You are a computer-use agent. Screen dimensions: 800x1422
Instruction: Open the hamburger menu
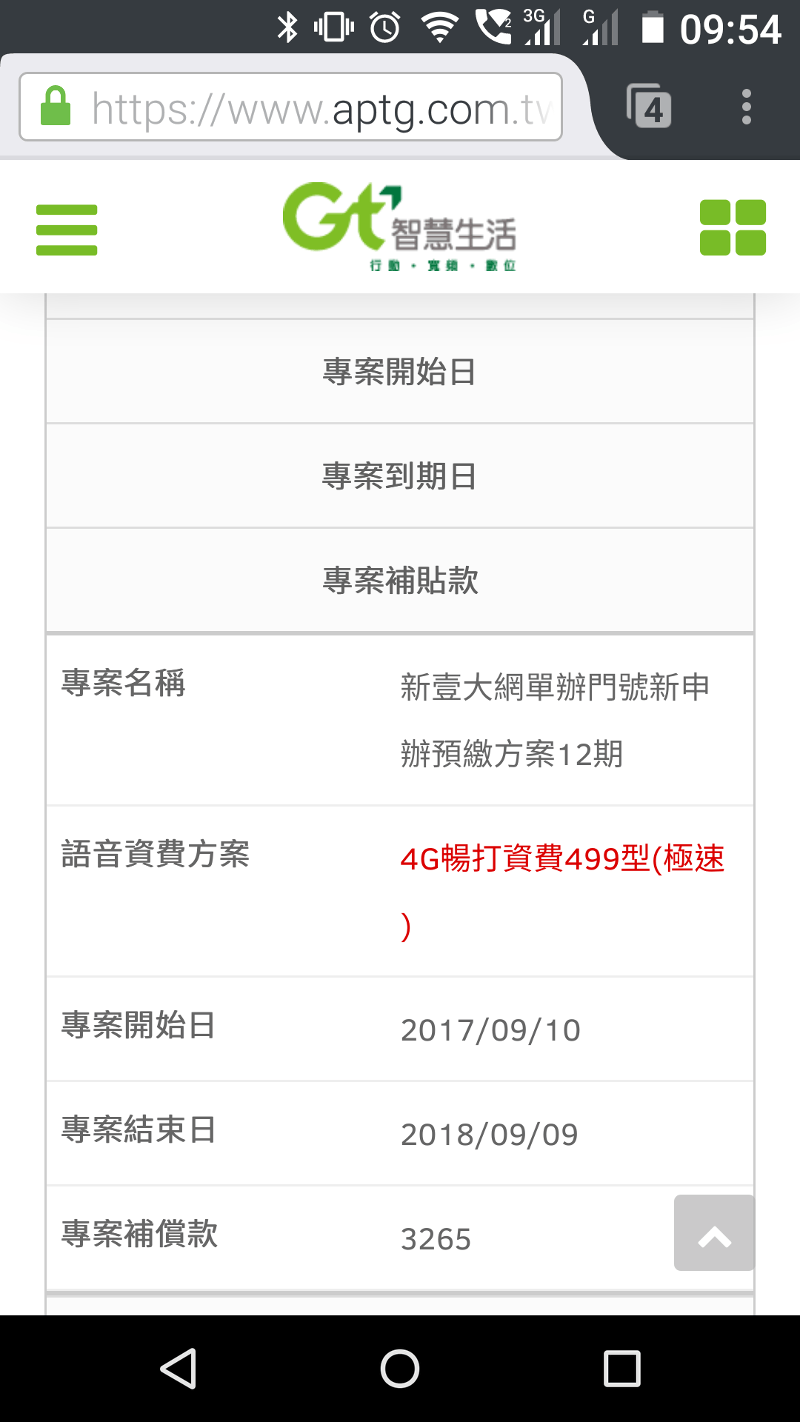click(x=66, y=229)
